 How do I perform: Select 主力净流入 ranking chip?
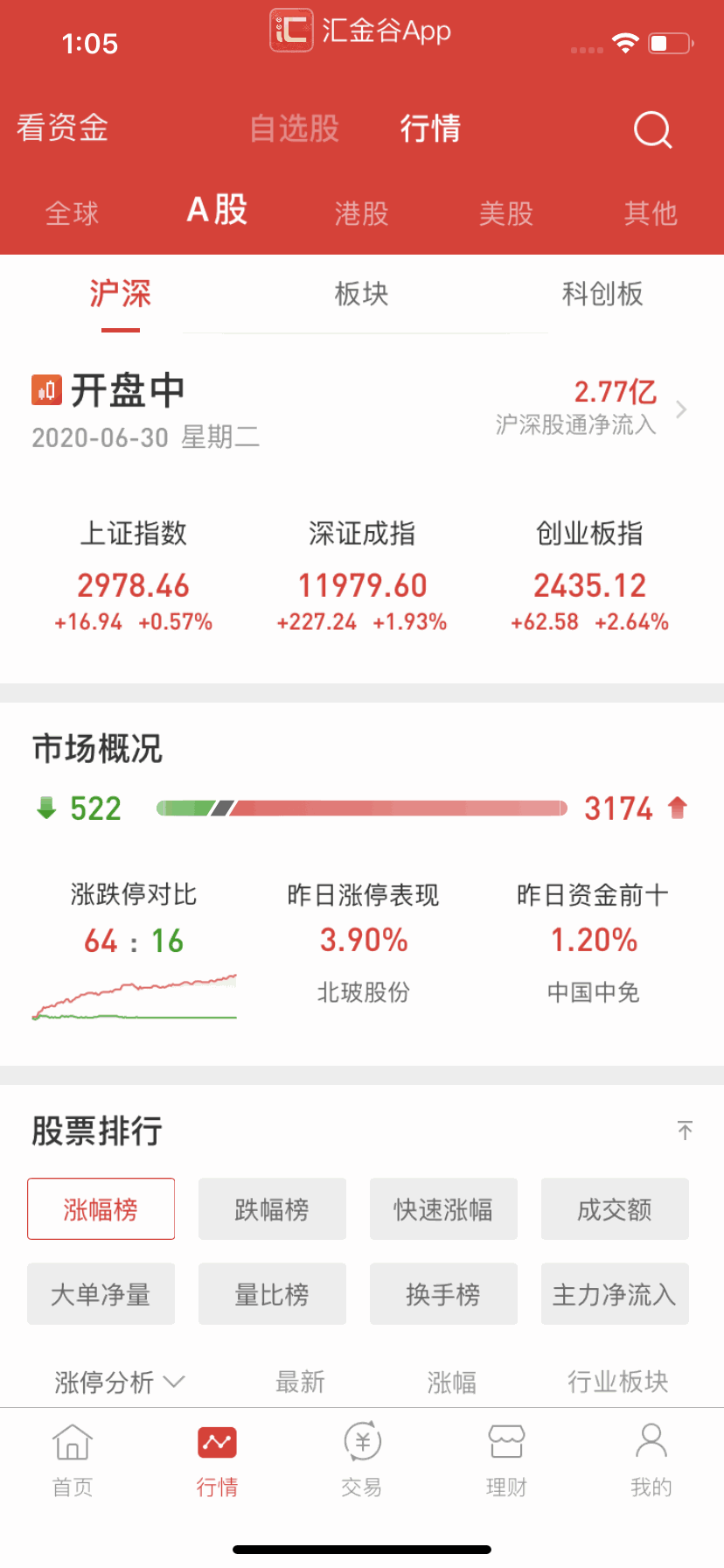(615, 1294)
